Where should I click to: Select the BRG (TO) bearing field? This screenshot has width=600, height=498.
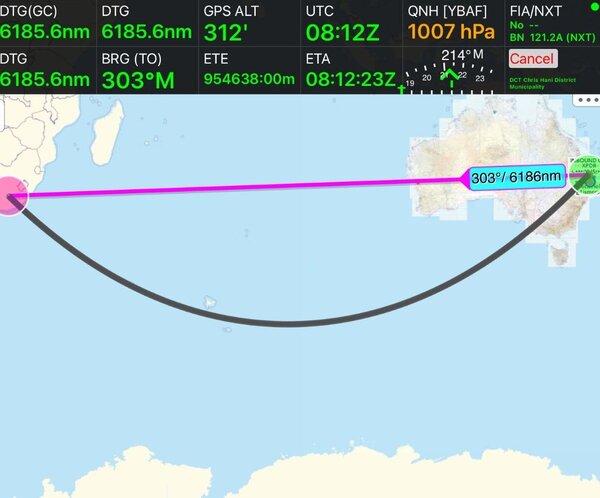click(x=147, y=69)
